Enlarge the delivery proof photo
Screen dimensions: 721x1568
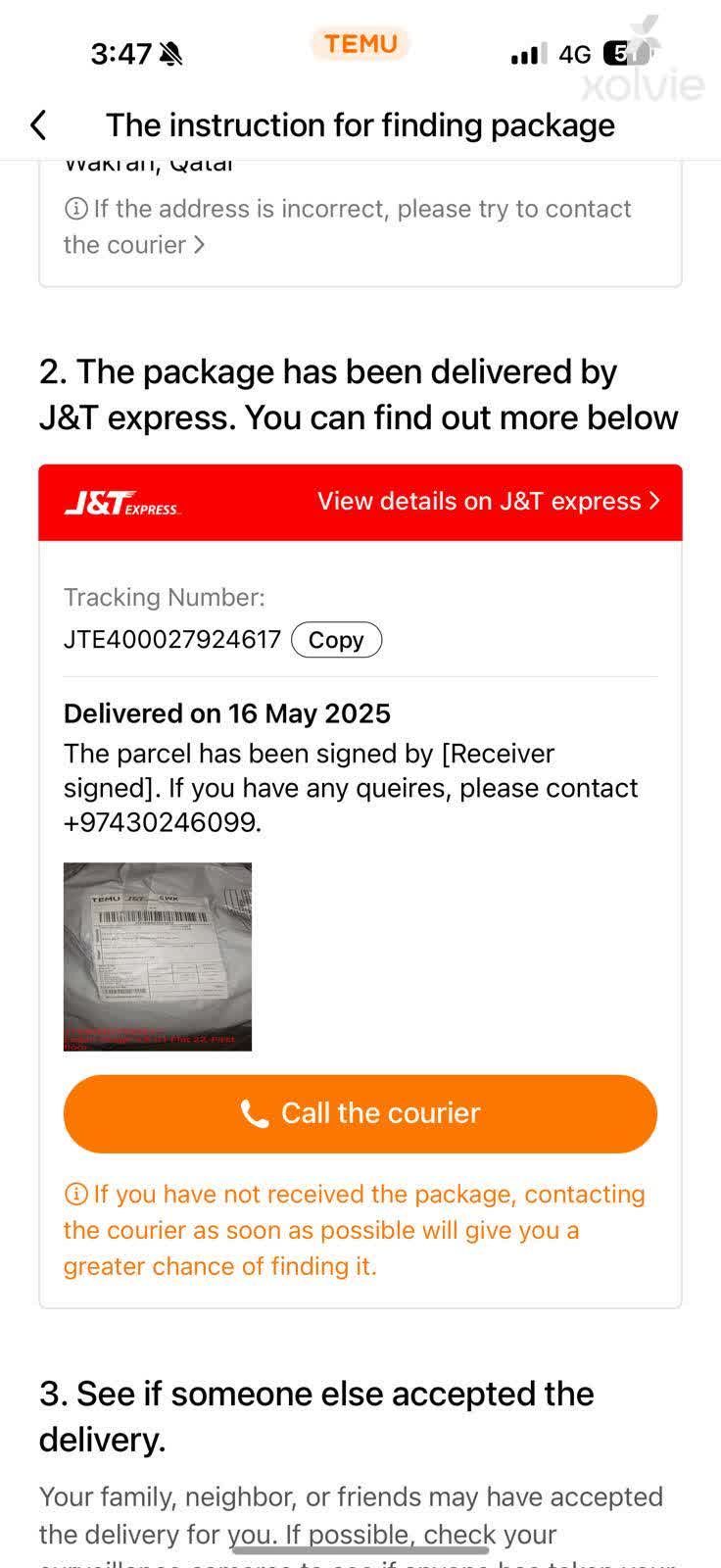click(x=158, y=956)
